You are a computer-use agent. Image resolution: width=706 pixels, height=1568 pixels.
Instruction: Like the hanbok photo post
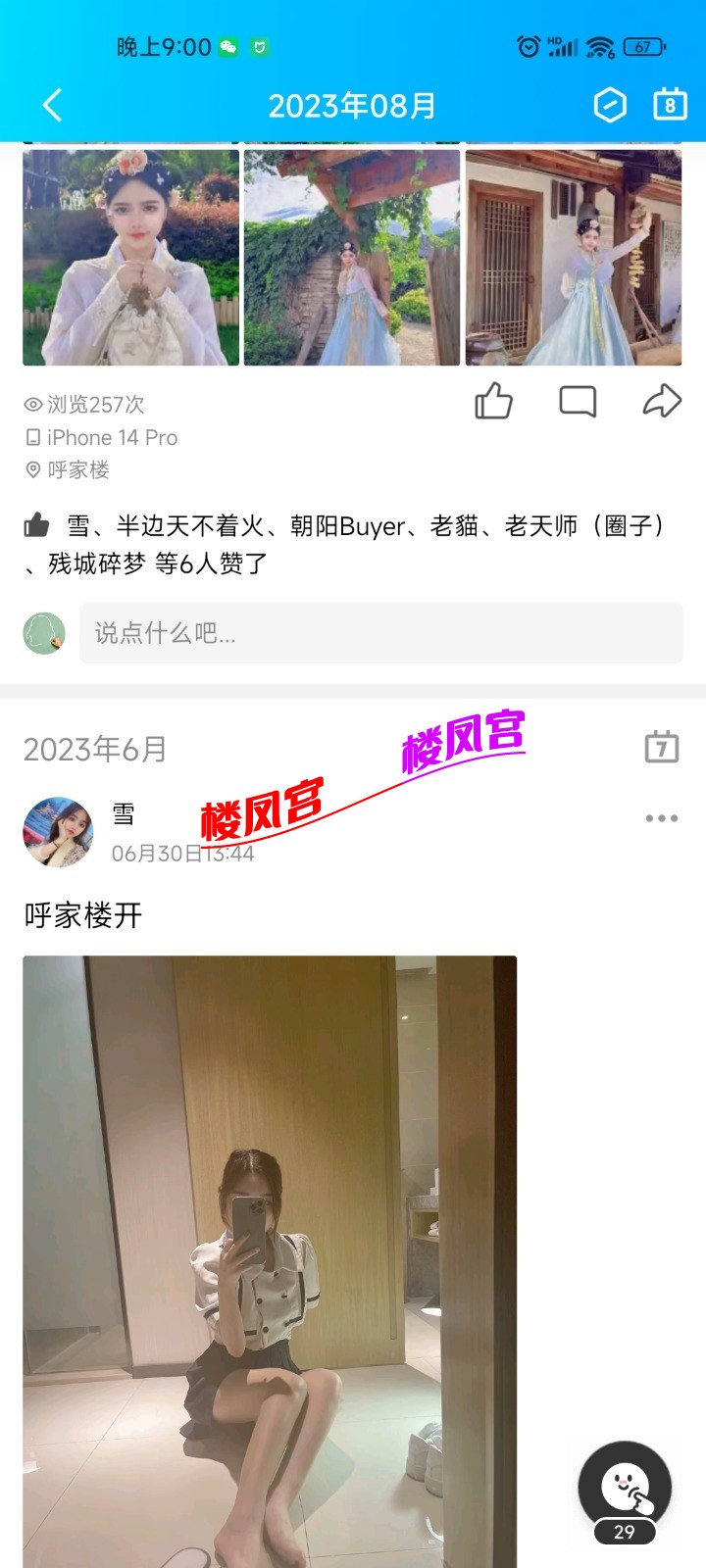click(x=492, y=401)
